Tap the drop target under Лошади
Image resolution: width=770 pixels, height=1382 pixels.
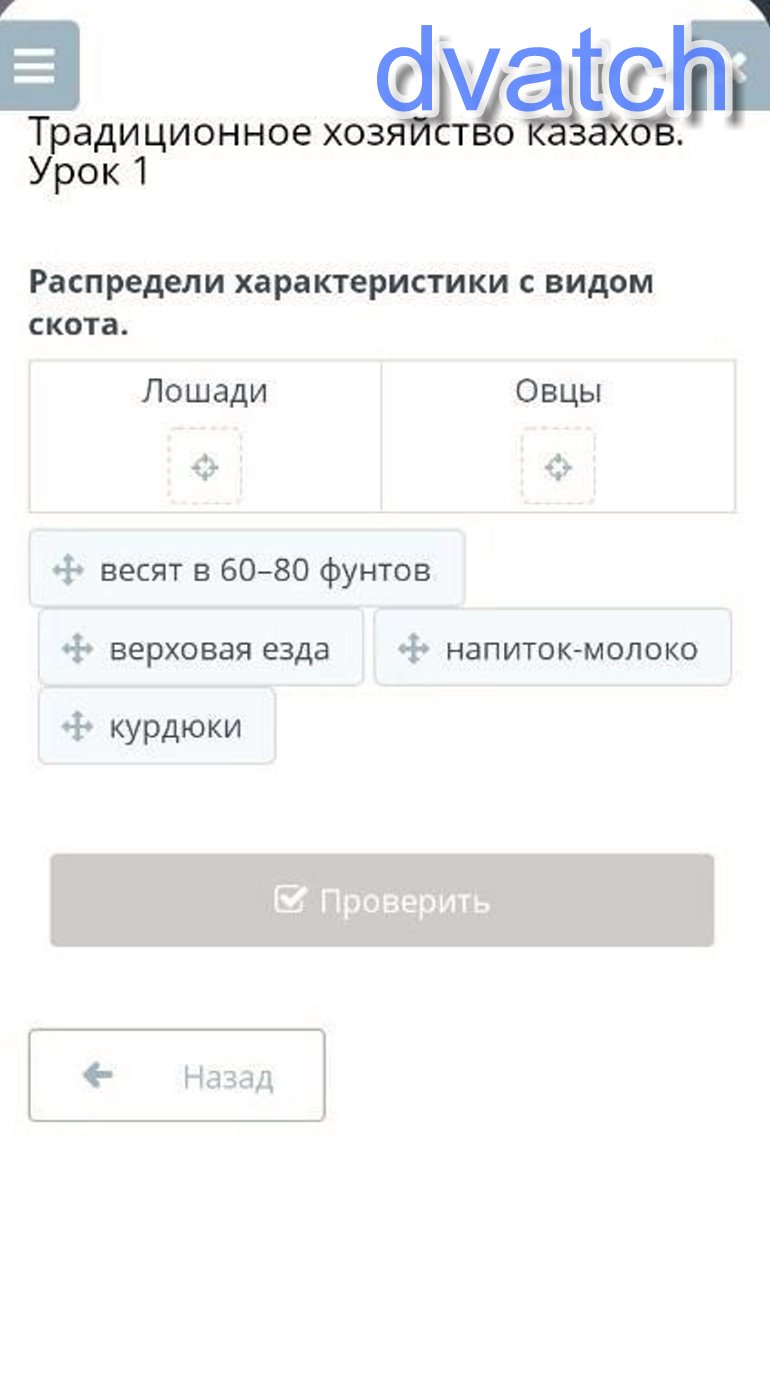pyautogui.click(x=205, y=466)
